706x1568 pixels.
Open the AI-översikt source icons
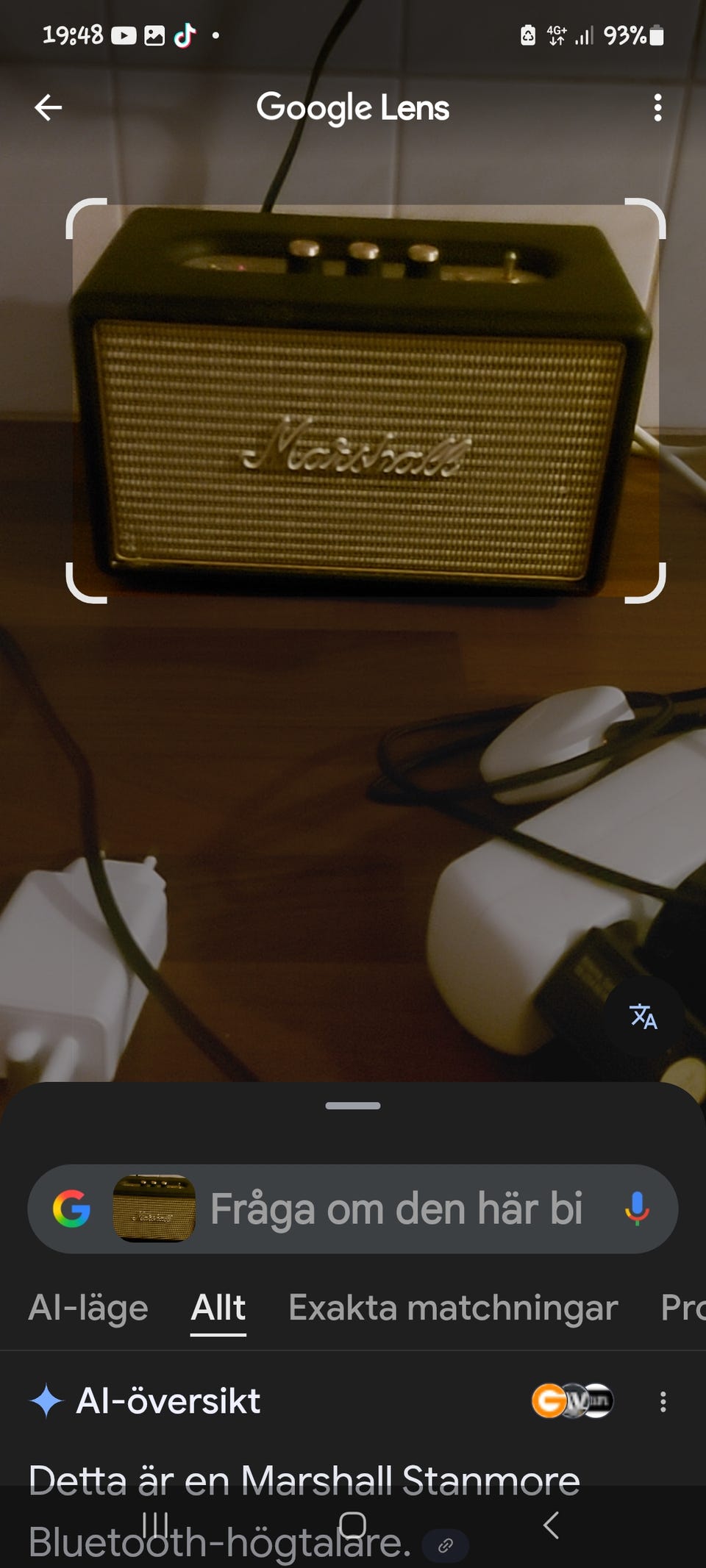point(573,1400)
